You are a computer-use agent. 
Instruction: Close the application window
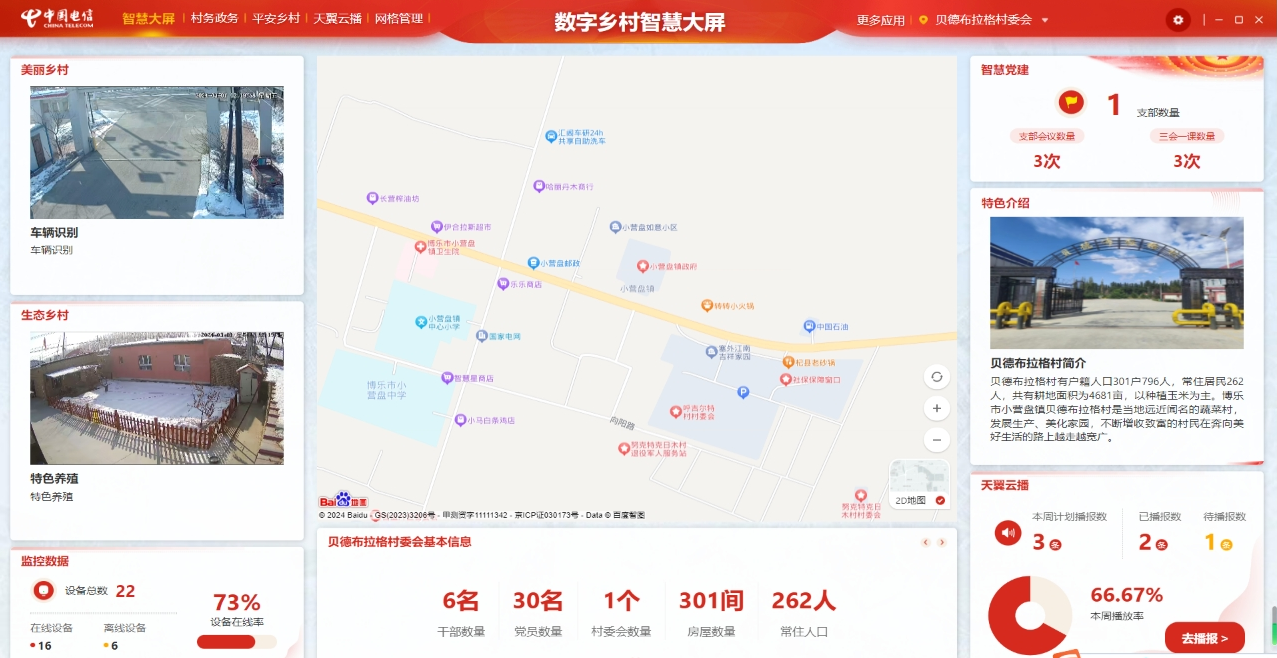[x=1259, y=20]
